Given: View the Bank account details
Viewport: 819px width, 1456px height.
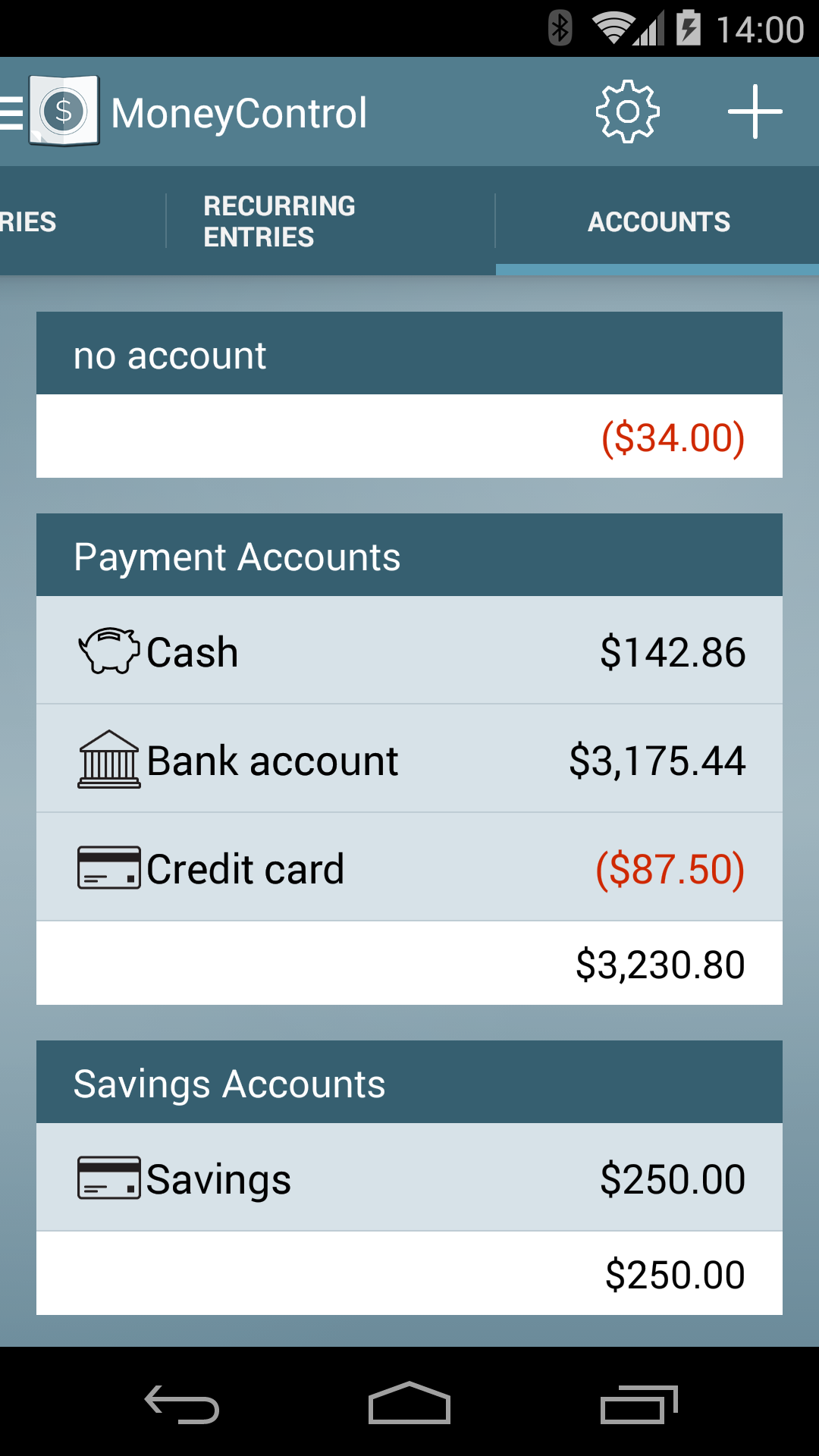Looking at the screenshot, I should [409, 760].
